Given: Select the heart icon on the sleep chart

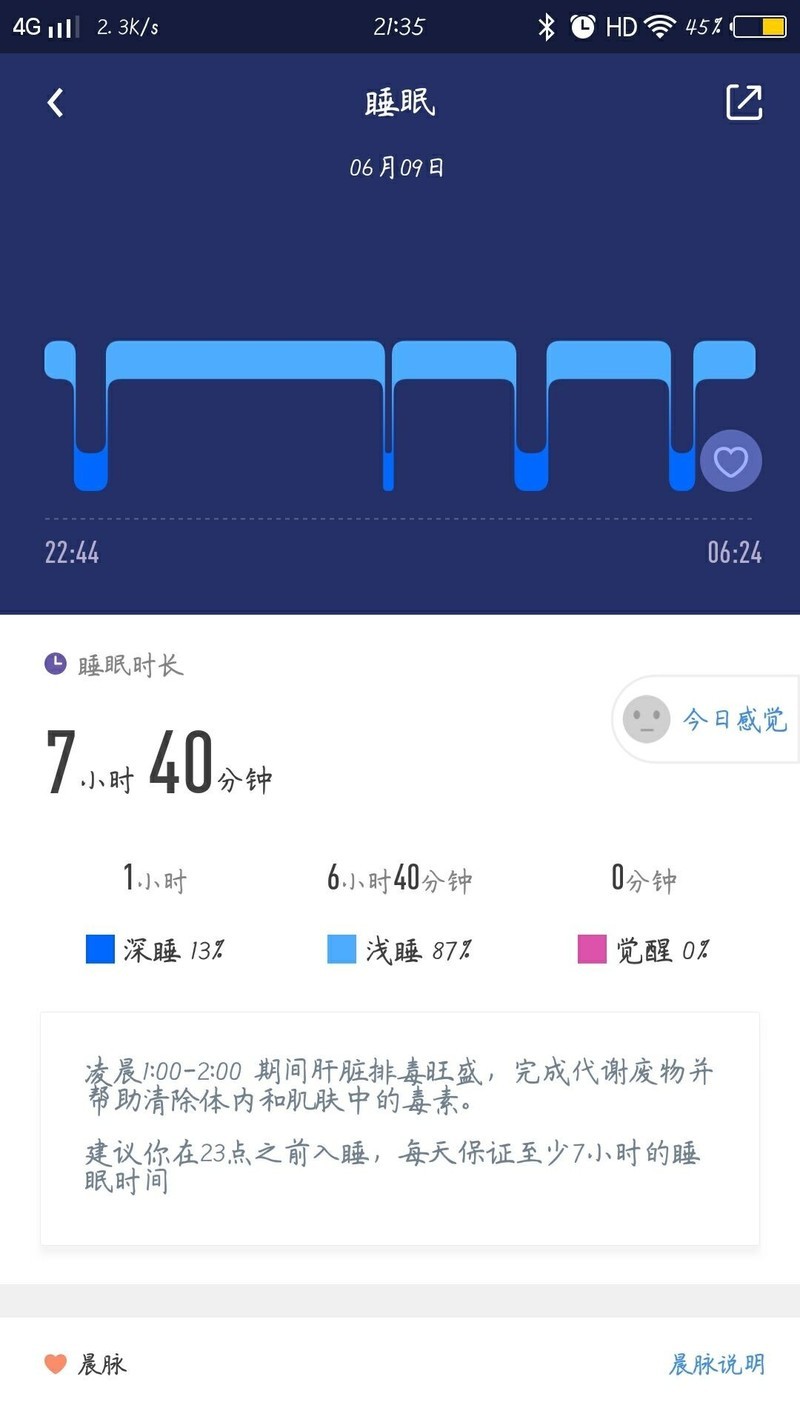Looking at the screenshot, I should pyautogui.click(x=731, y=461).
